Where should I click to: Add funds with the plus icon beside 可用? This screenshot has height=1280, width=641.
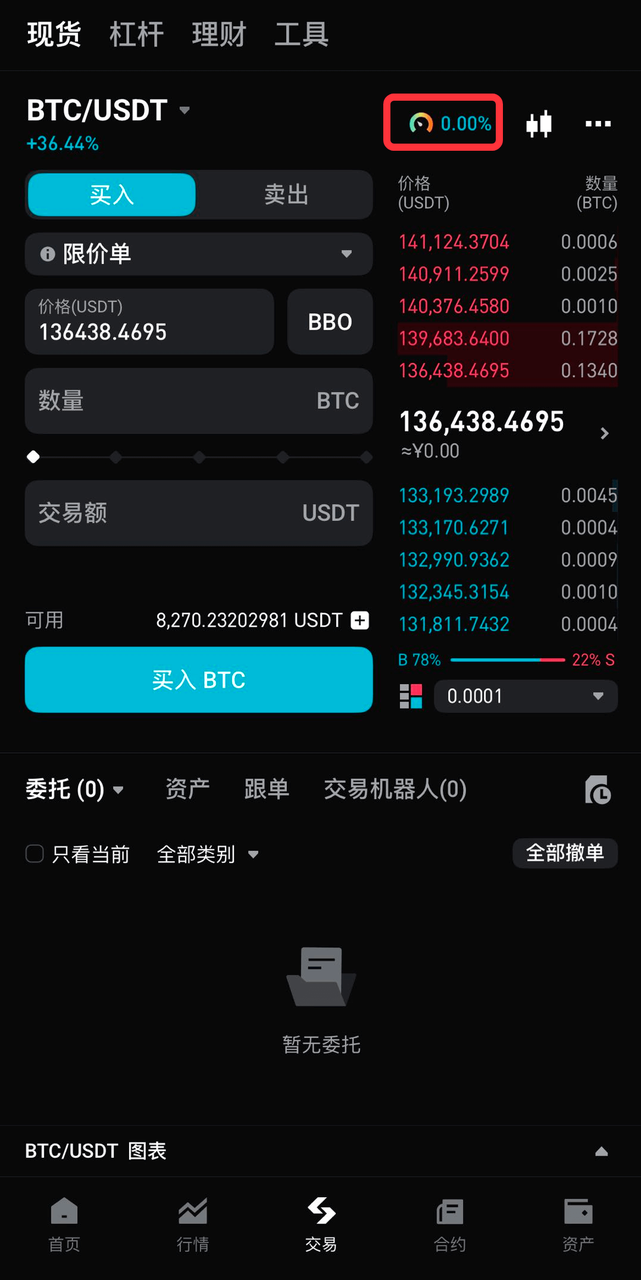click(x=359, y=620)
